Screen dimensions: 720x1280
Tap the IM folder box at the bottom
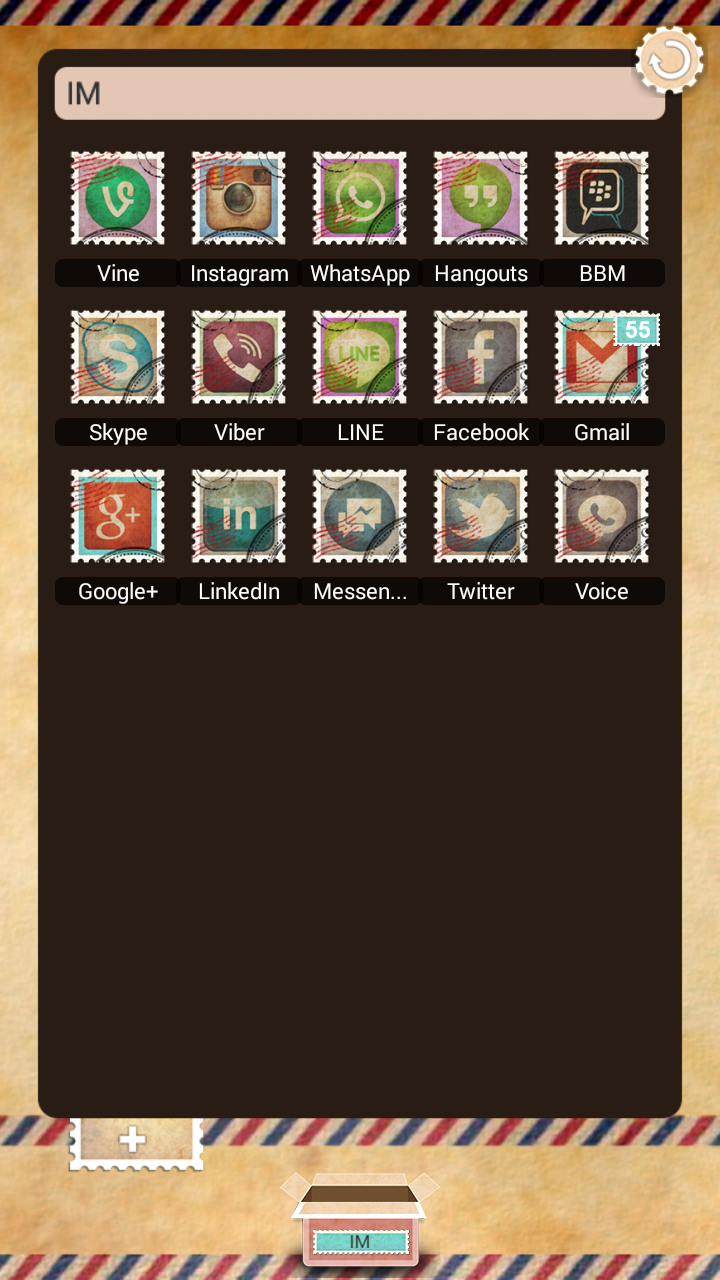(360, 1222)
